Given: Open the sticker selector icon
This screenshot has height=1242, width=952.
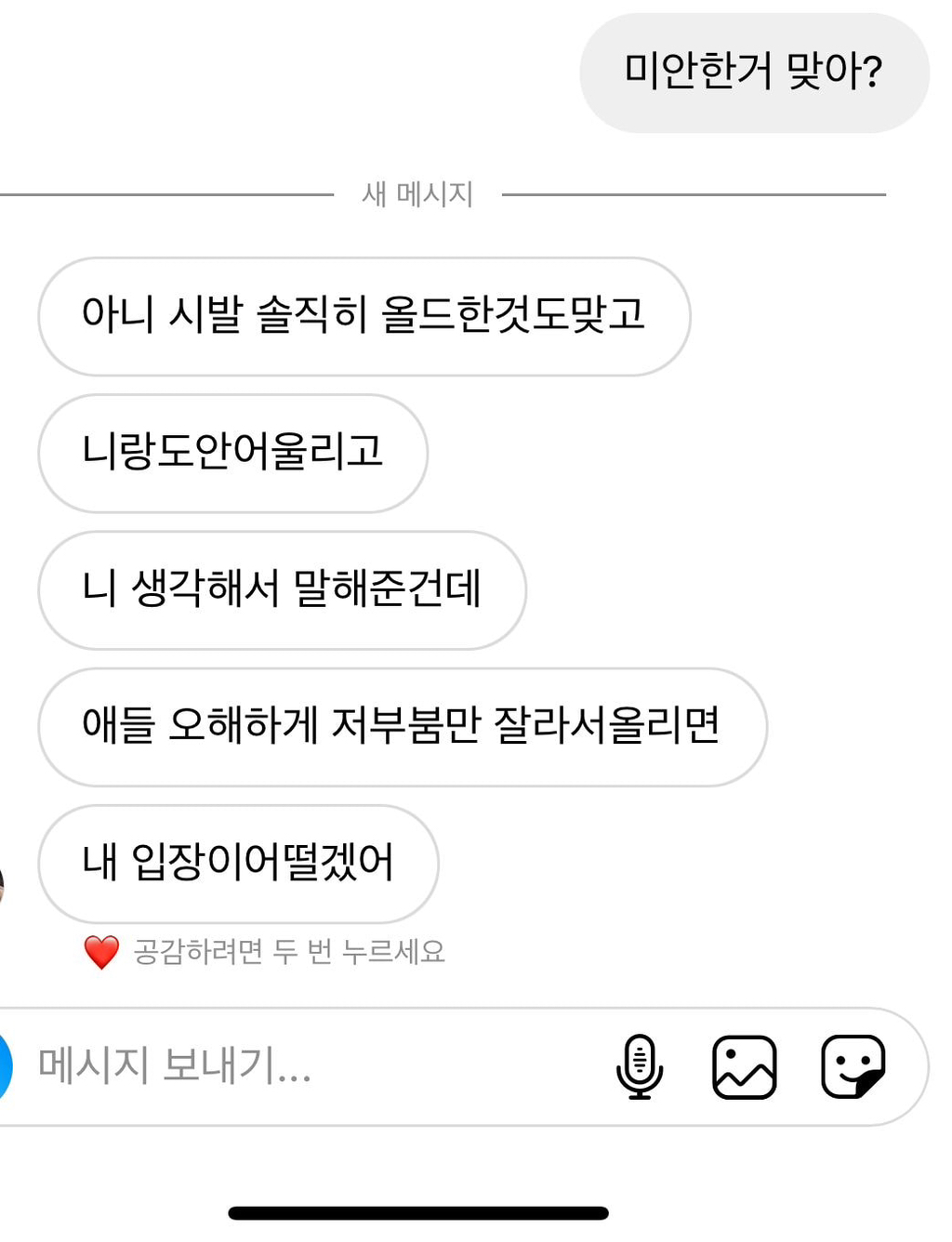Looking at the screenshot, I should click(x=854, y=1067).
